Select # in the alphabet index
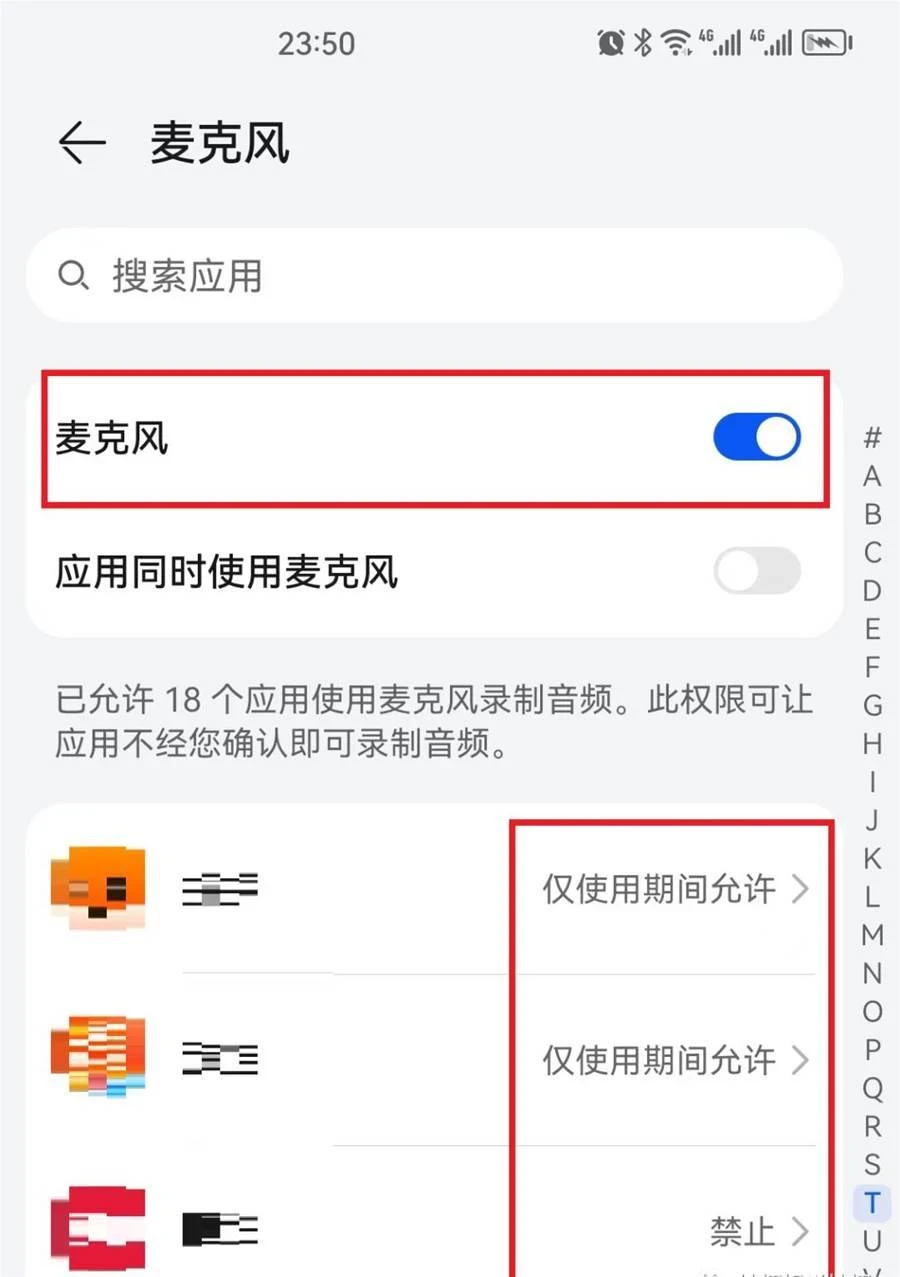Screen dimensions: 900x1277 pos(872,438)
